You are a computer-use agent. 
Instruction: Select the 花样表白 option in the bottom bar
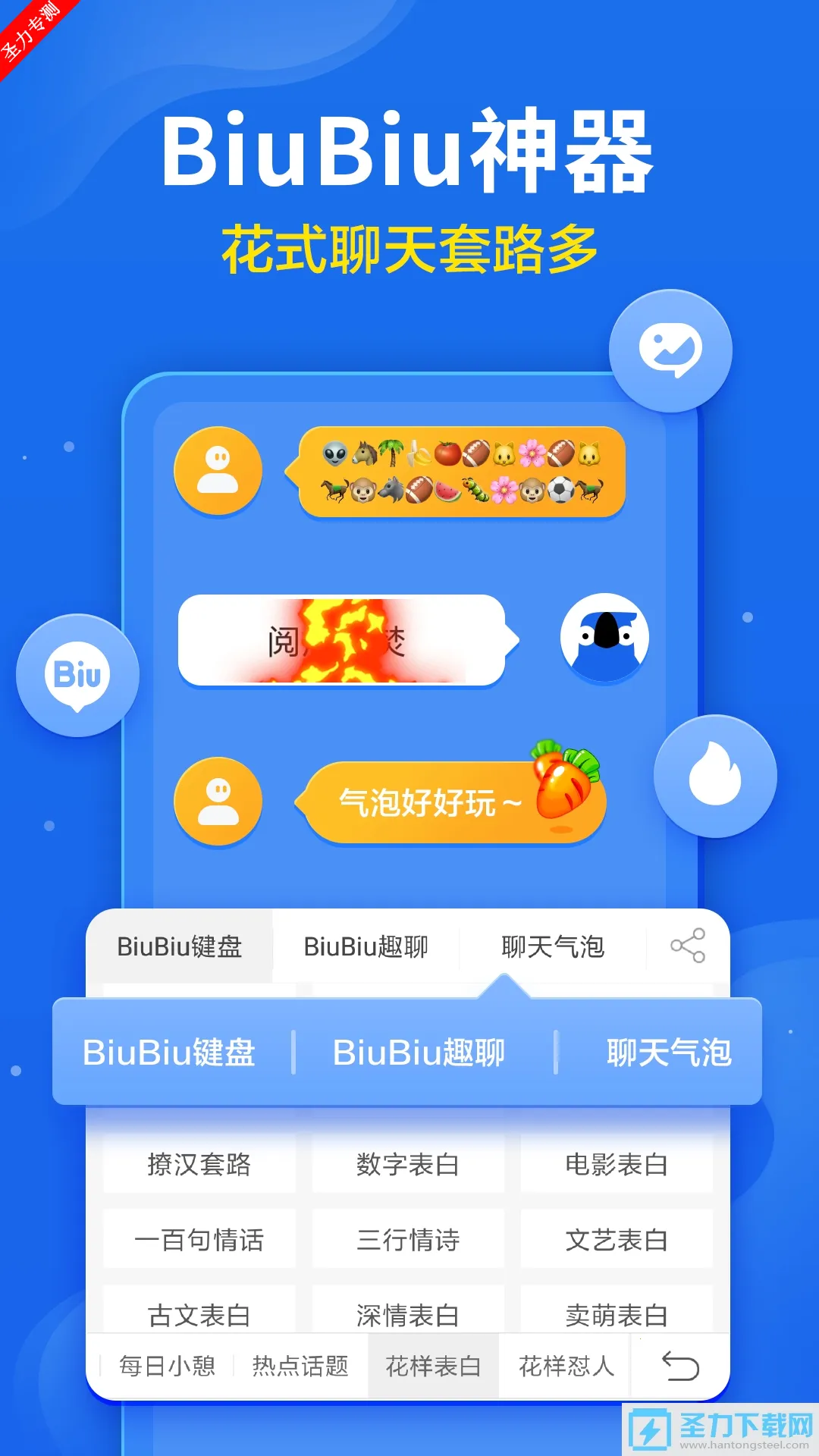[x=433, y=1365]
